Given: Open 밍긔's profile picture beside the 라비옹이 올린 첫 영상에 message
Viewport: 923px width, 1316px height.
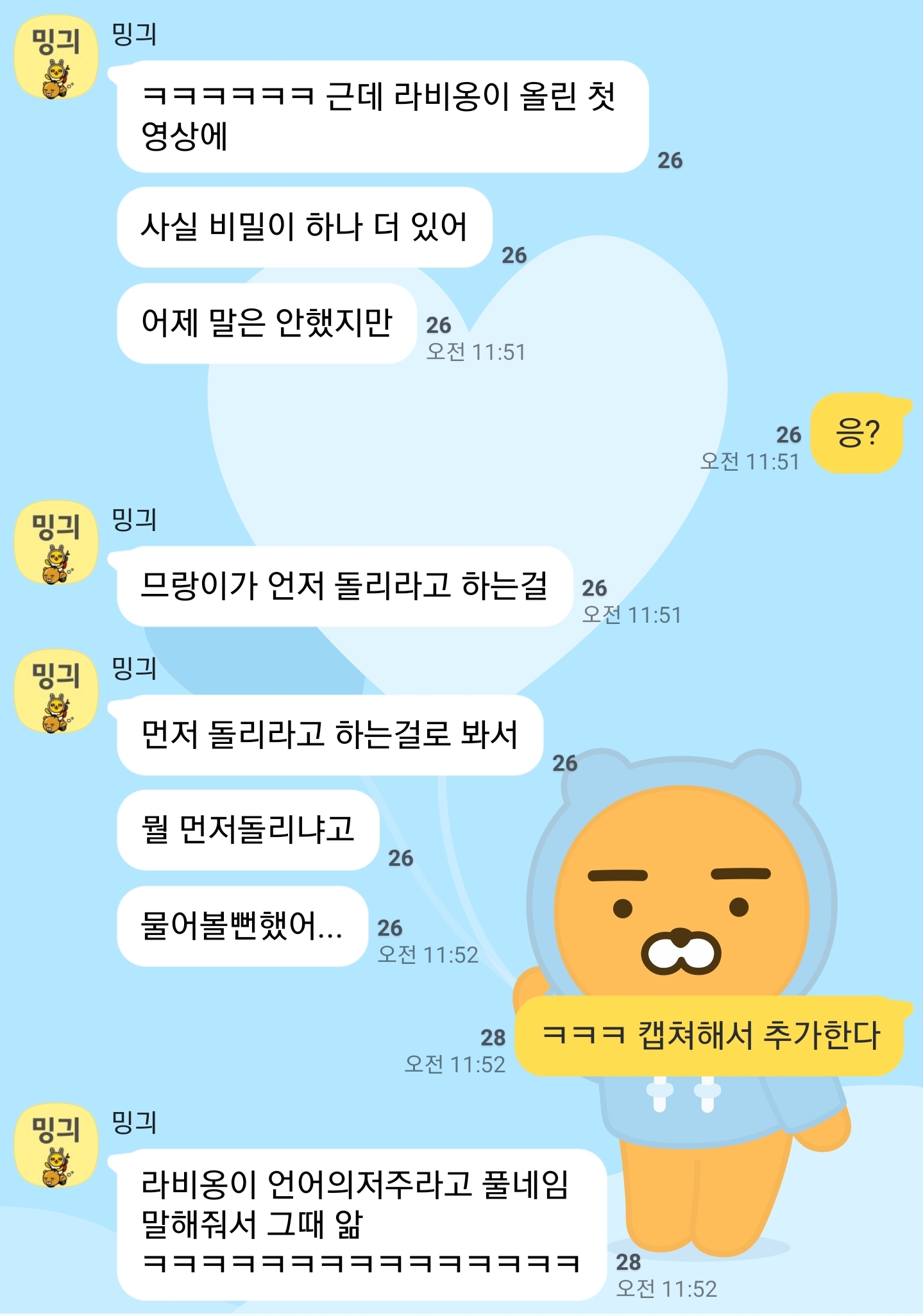Looking at the screenshot, I should pyautogui.click(x=56, y=59).
